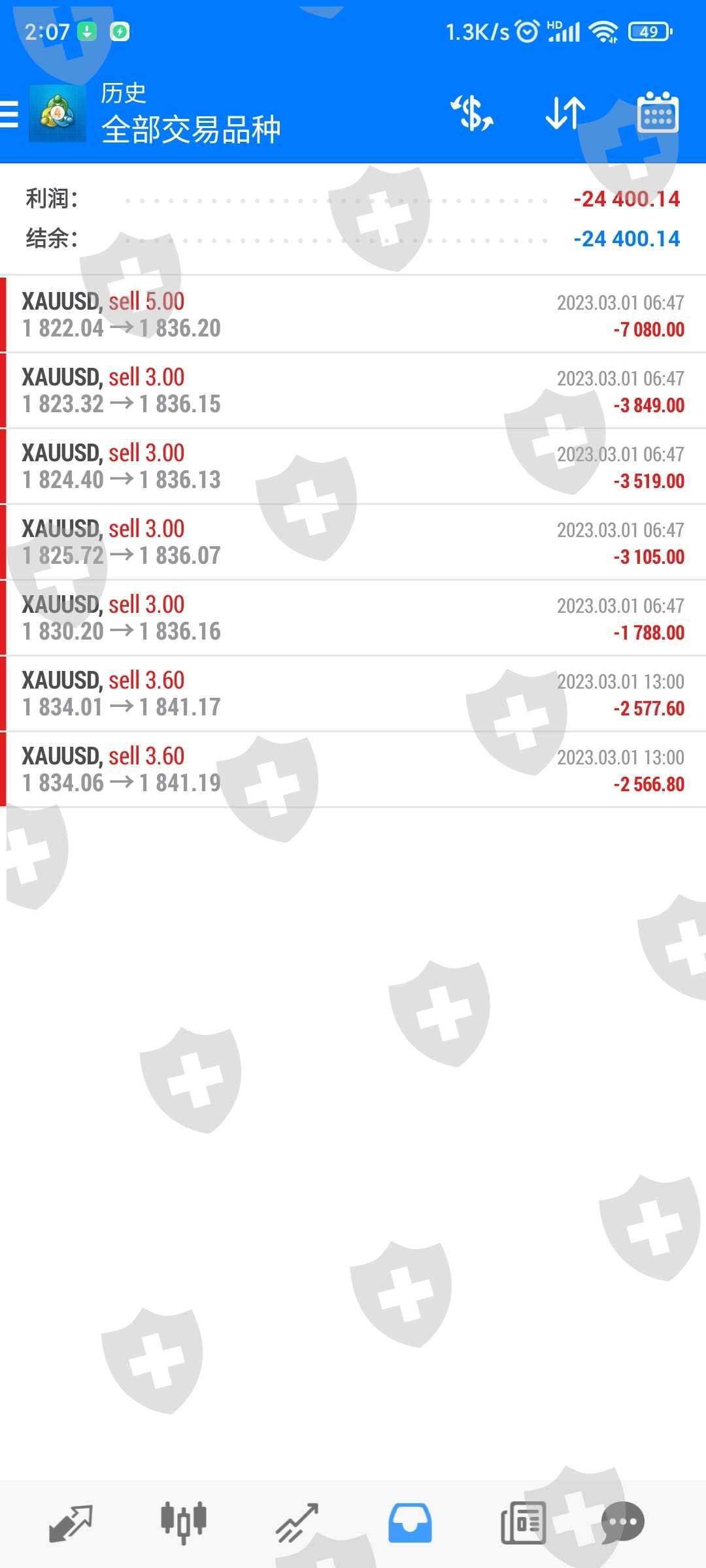Expand the sell 3.60 trade at 1 834.01
The height and width of the screenshot is (1568, 706).
(353, 694)
